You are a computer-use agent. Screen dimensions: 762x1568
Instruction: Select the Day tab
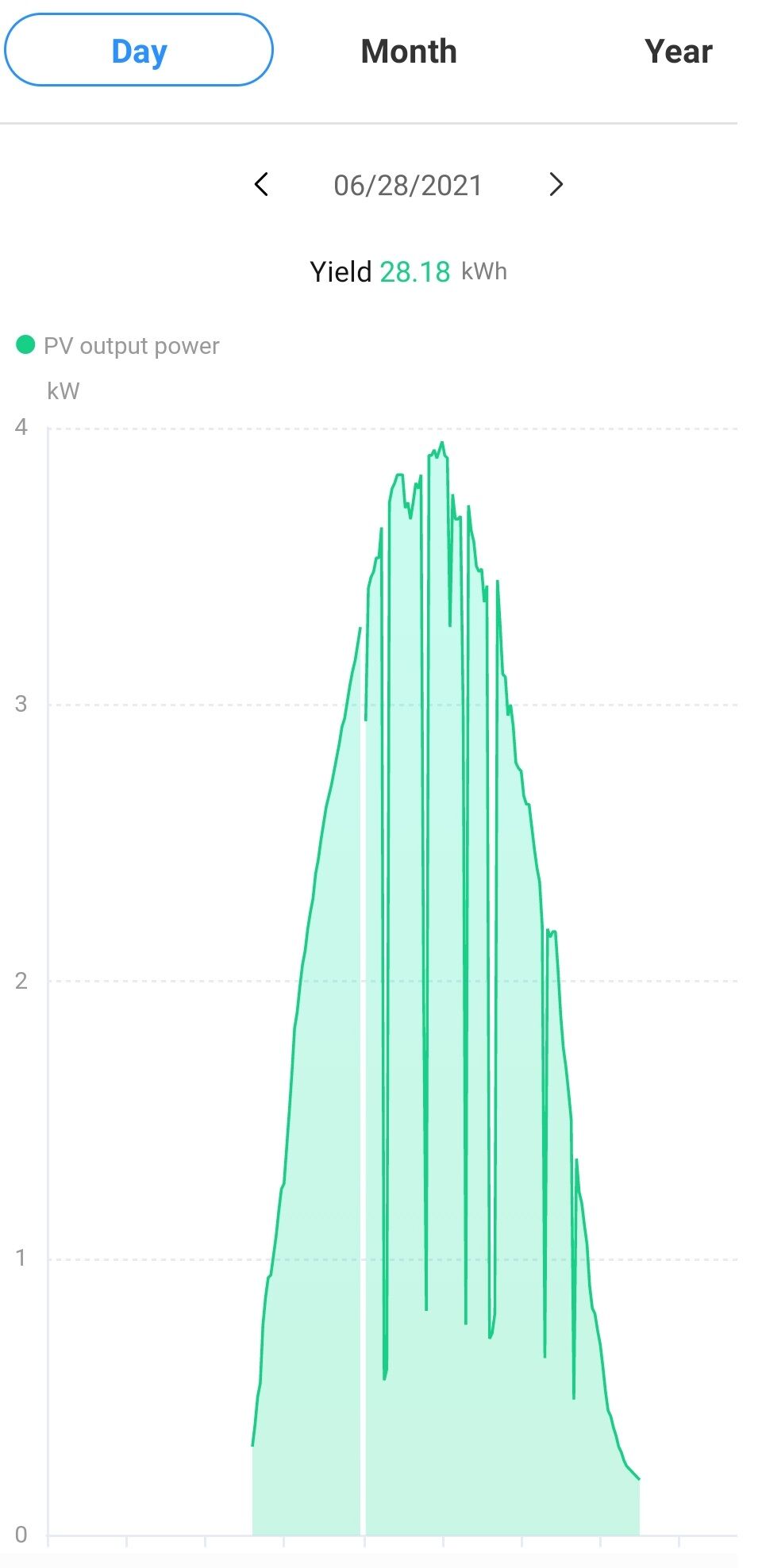[139, 51]
